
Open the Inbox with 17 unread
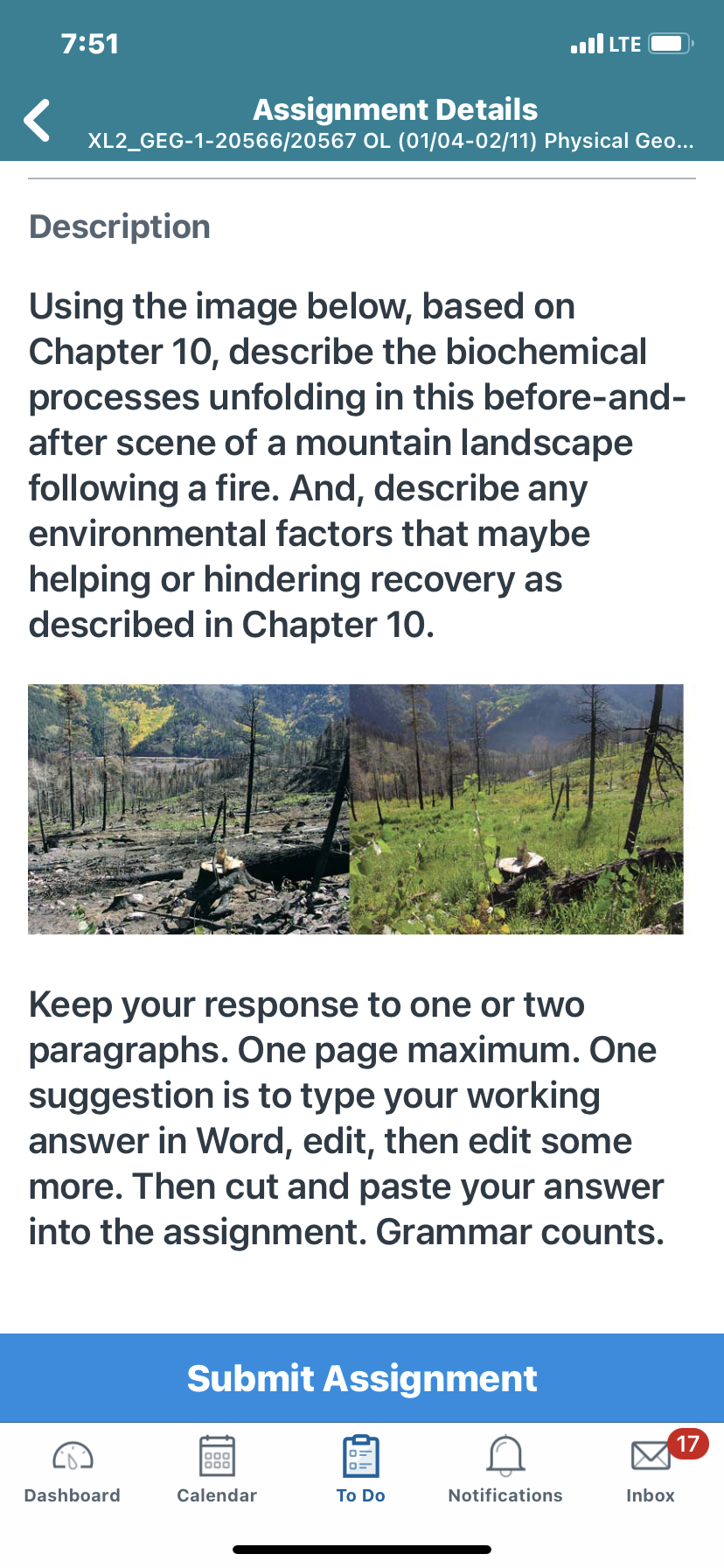point(651,1470)
